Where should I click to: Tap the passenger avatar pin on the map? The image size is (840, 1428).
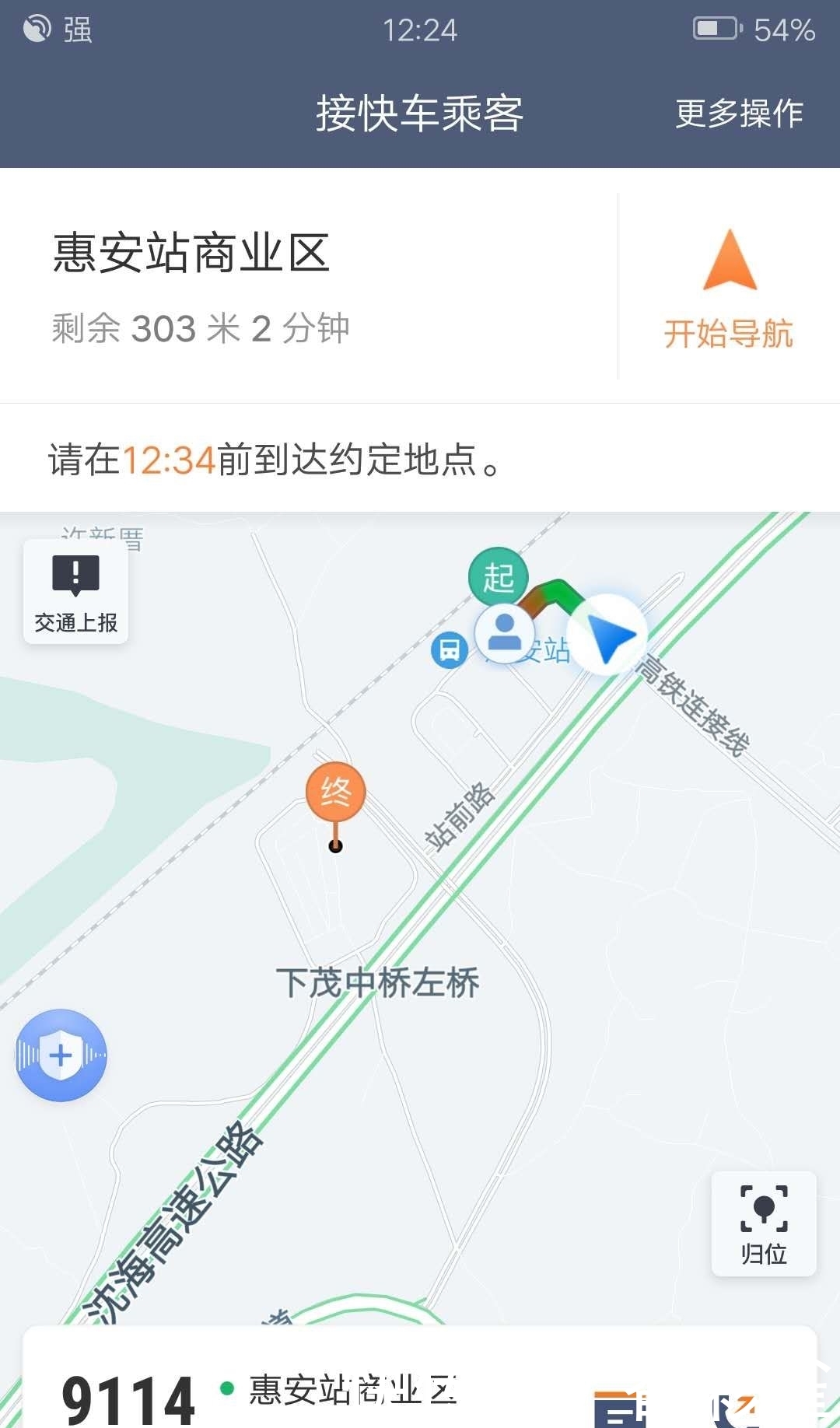(x=503, y=634)
